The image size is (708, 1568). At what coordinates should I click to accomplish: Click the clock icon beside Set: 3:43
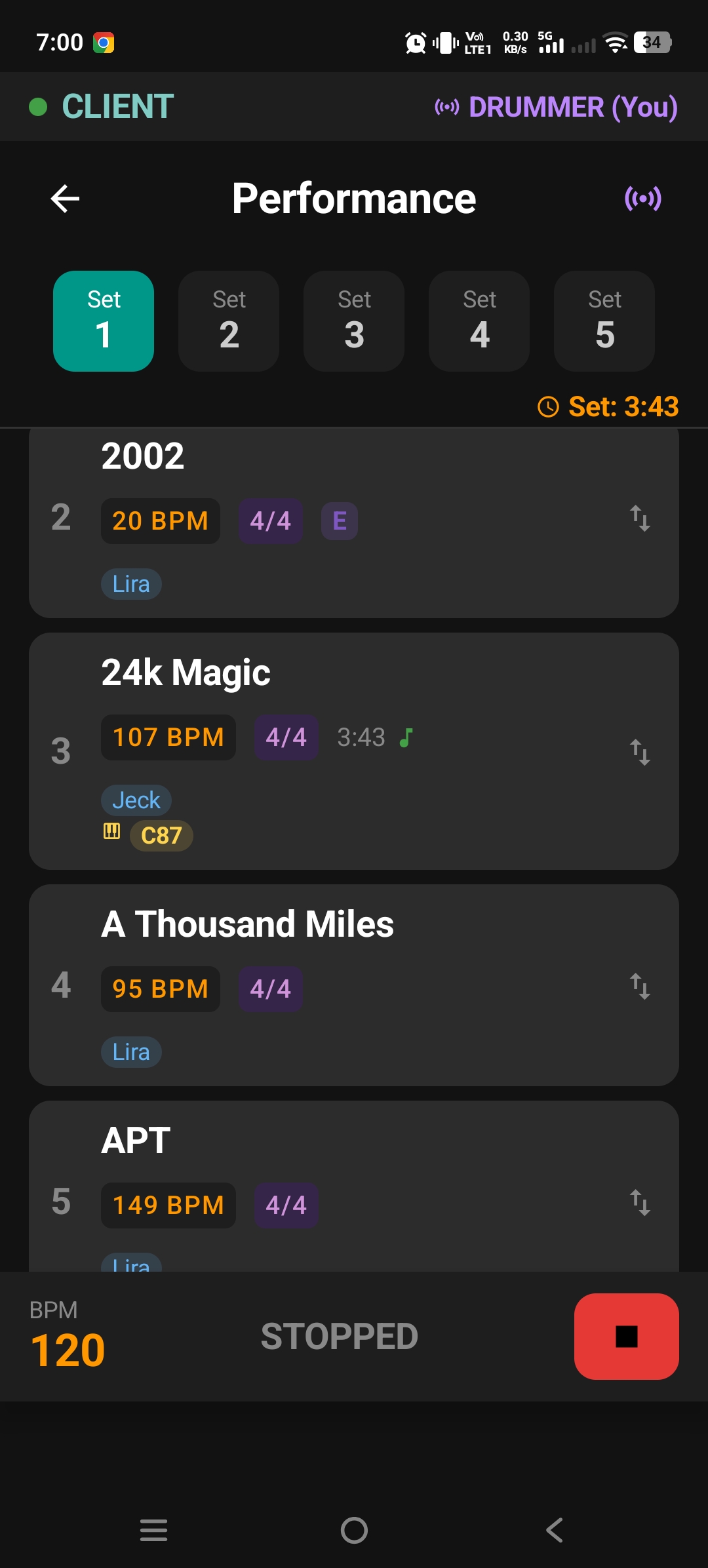tap(548, 406)
